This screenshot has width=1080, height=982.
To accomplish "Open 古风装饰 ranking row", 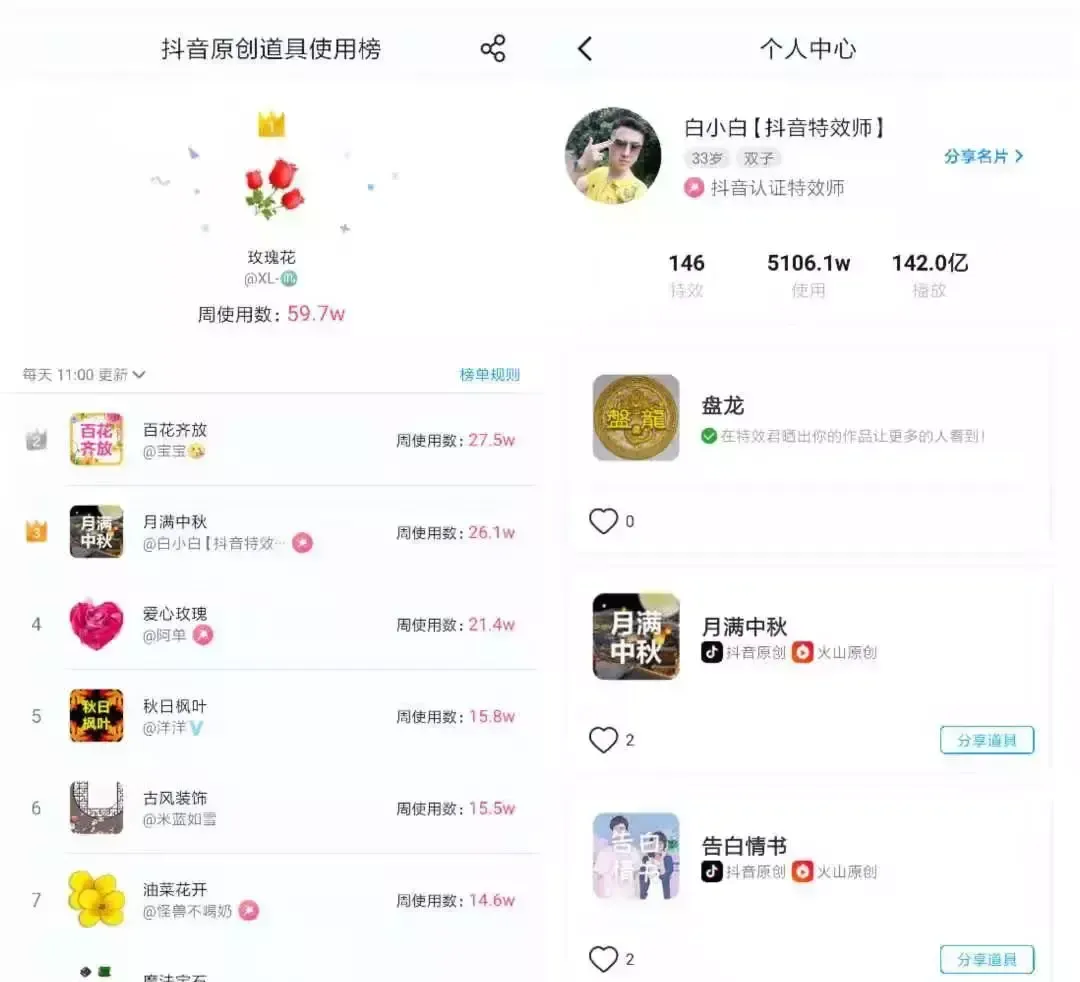I will [x=280, y=808].
